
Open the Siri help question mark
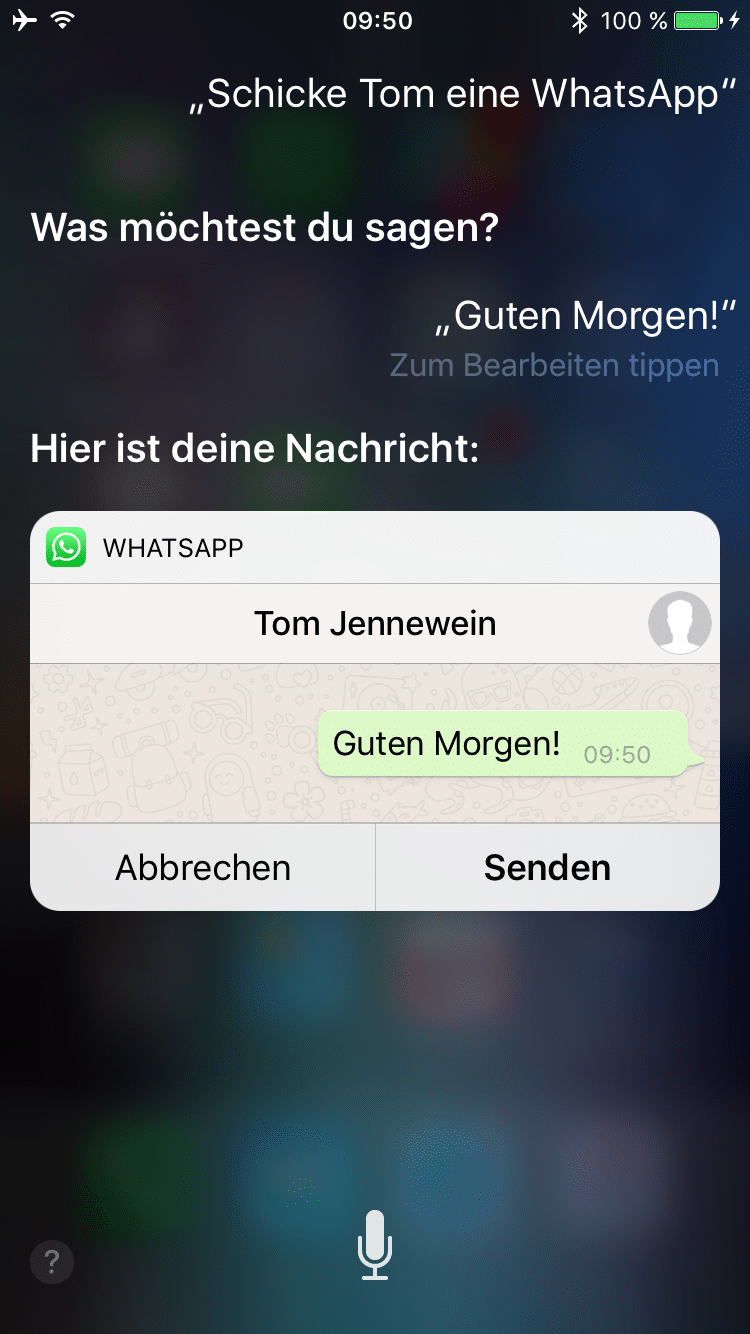point(52,1262)
